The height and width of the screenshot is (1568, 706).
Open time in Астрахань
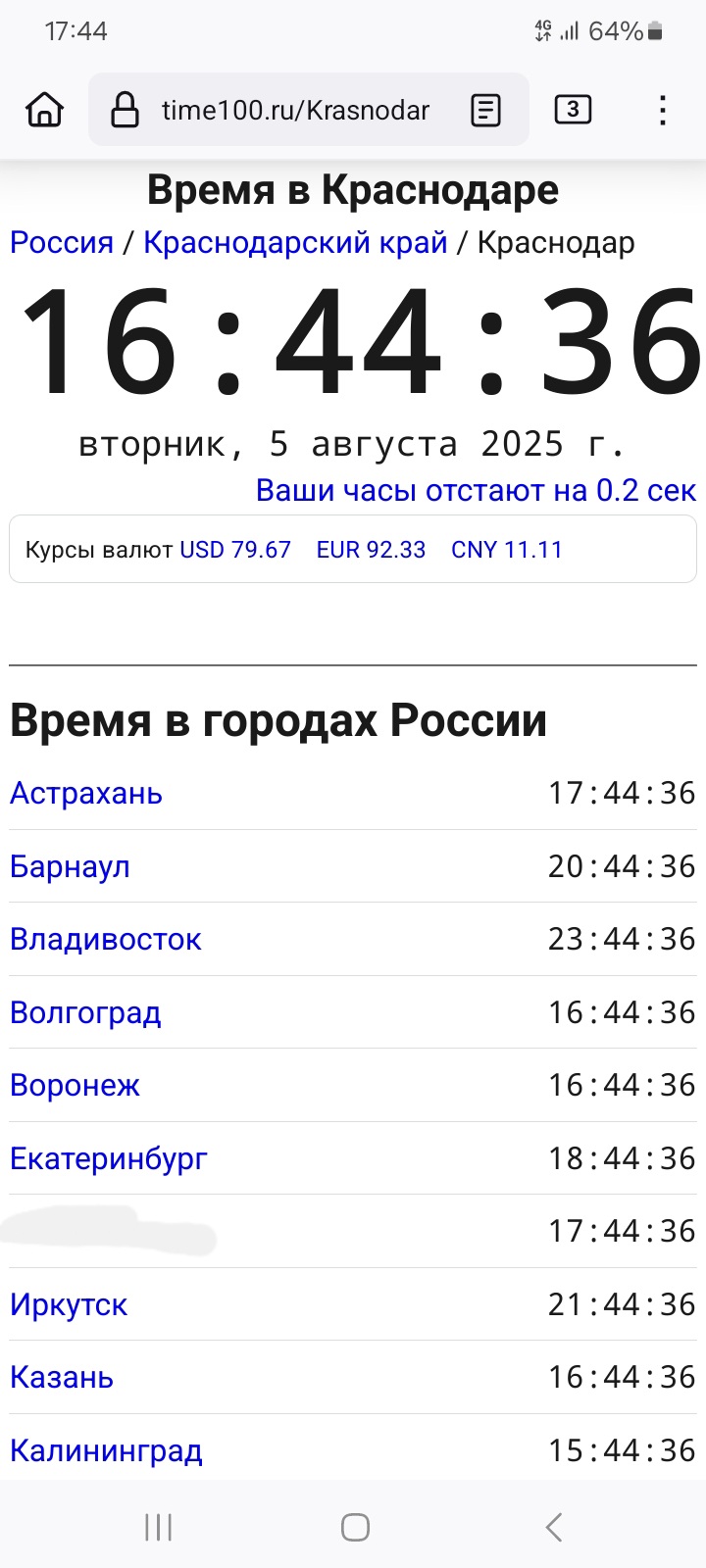click(86, 793)
